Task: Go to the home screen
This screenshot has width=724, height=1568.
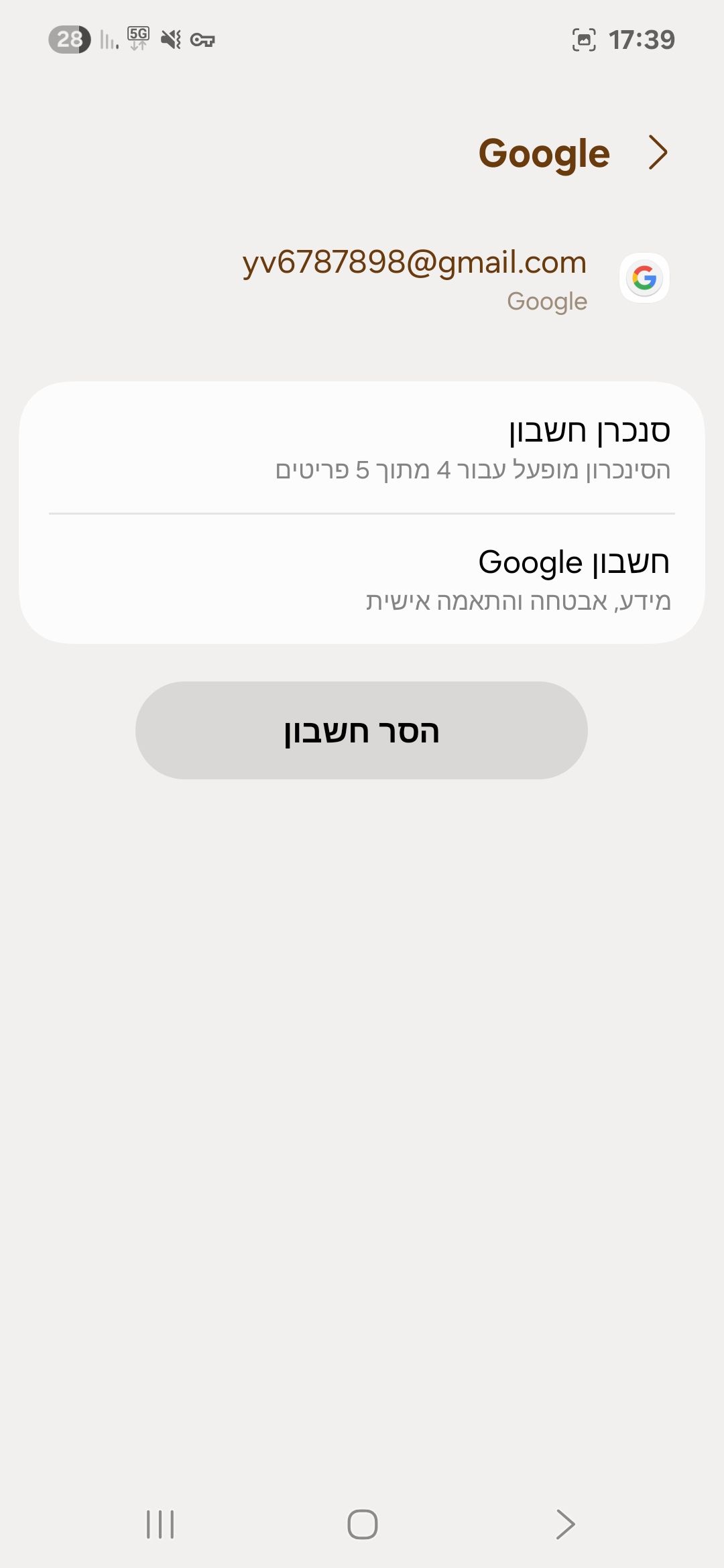Action: tap(362, 1524)
